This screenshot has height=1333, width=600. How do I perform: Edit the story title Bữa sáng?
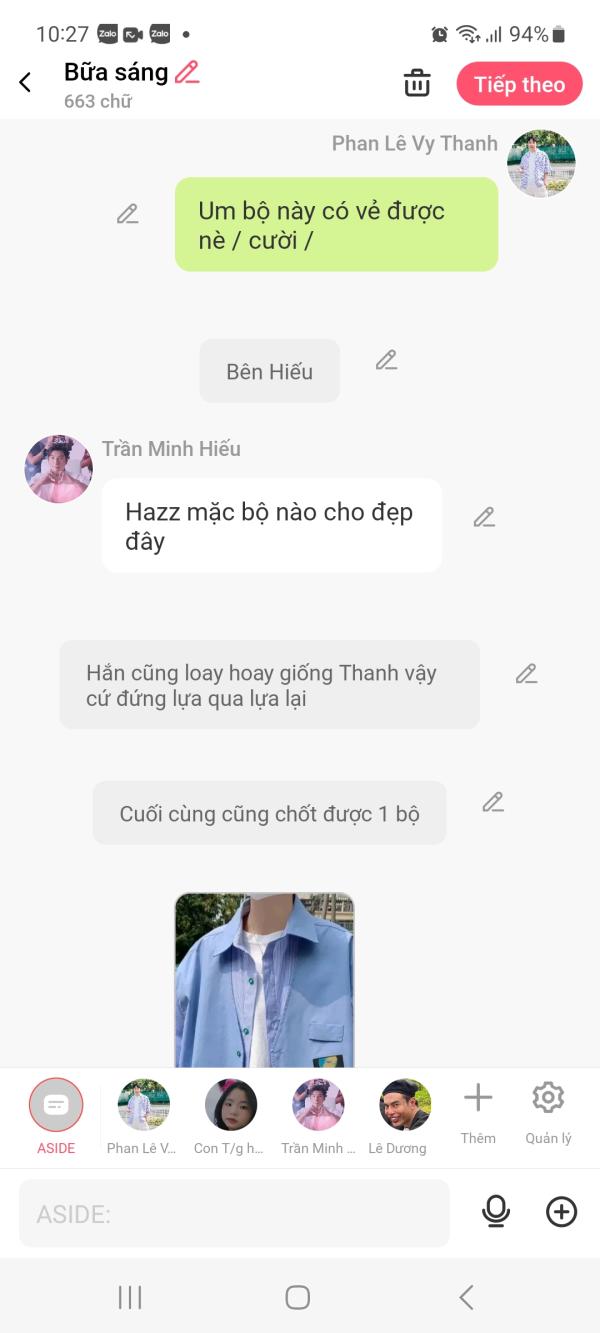(x=187, y=73)
